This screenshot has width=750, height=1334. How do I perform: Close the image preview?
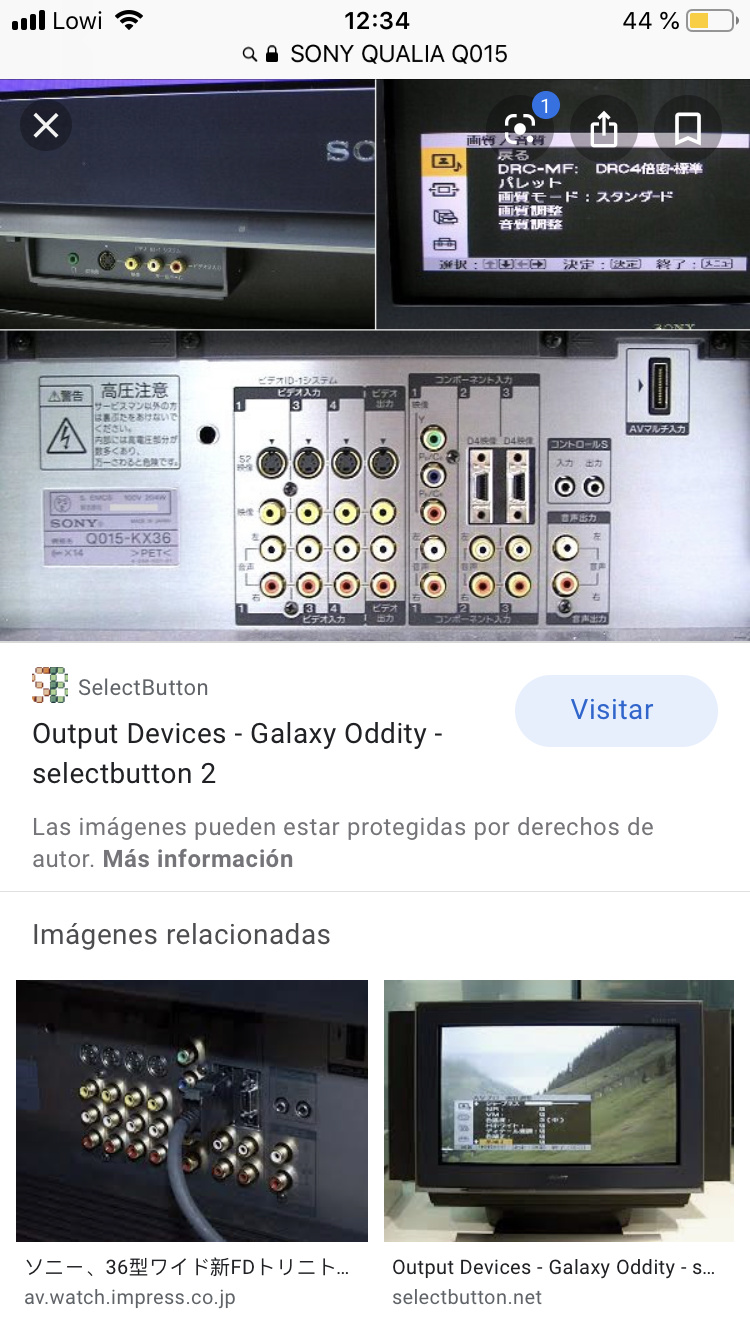coord(46,126)
